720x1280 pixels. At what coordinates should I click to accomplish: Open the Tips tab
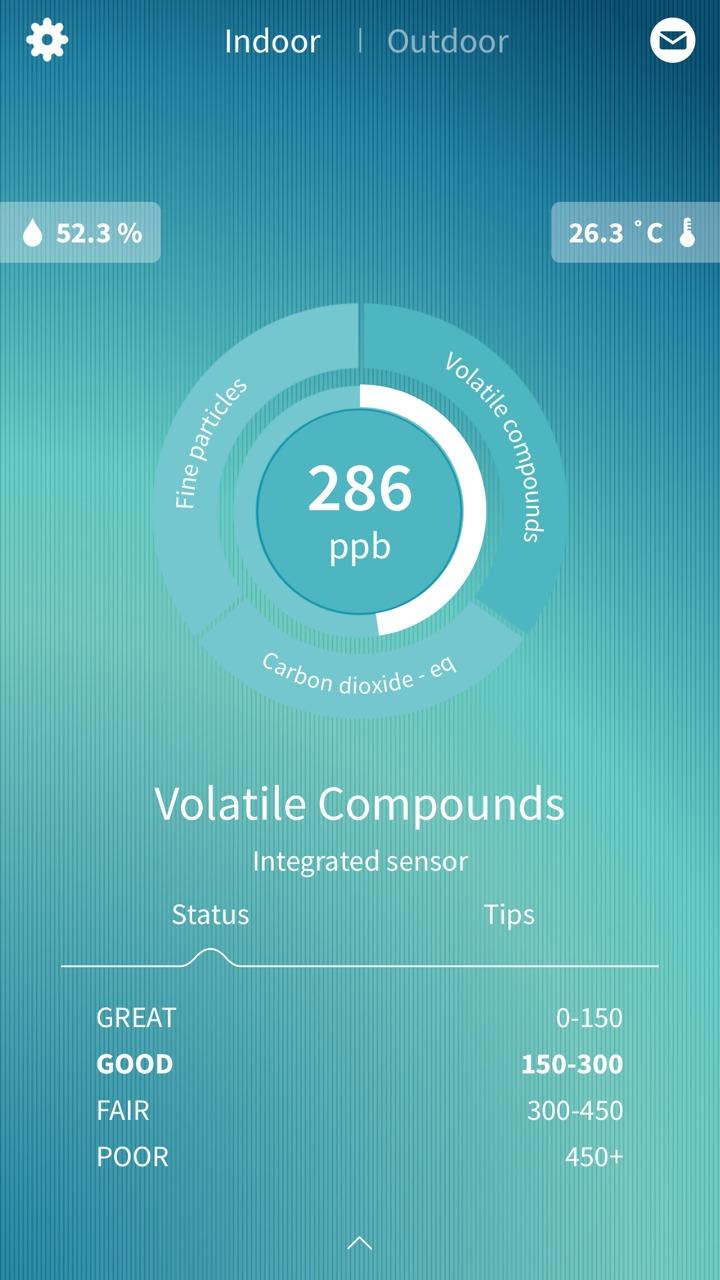coord(509,914)
